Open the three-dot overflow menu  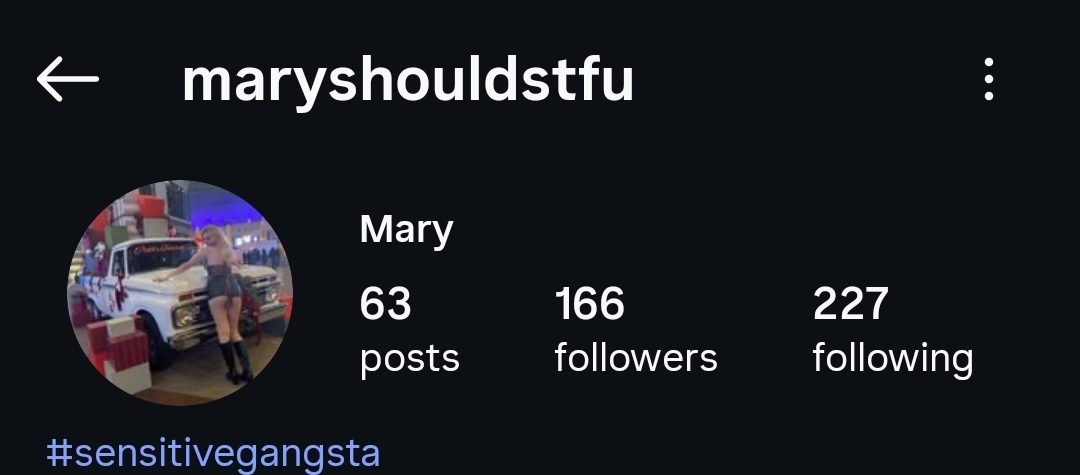(988, 80)
